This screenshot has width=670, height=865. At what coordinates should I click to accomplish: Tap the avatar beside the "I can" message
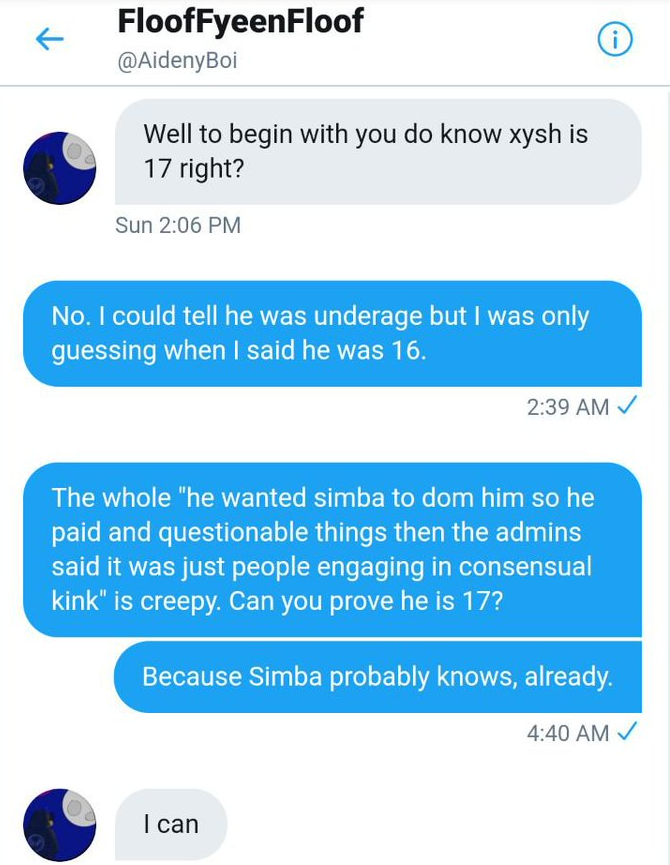click(x=60, y=825)
